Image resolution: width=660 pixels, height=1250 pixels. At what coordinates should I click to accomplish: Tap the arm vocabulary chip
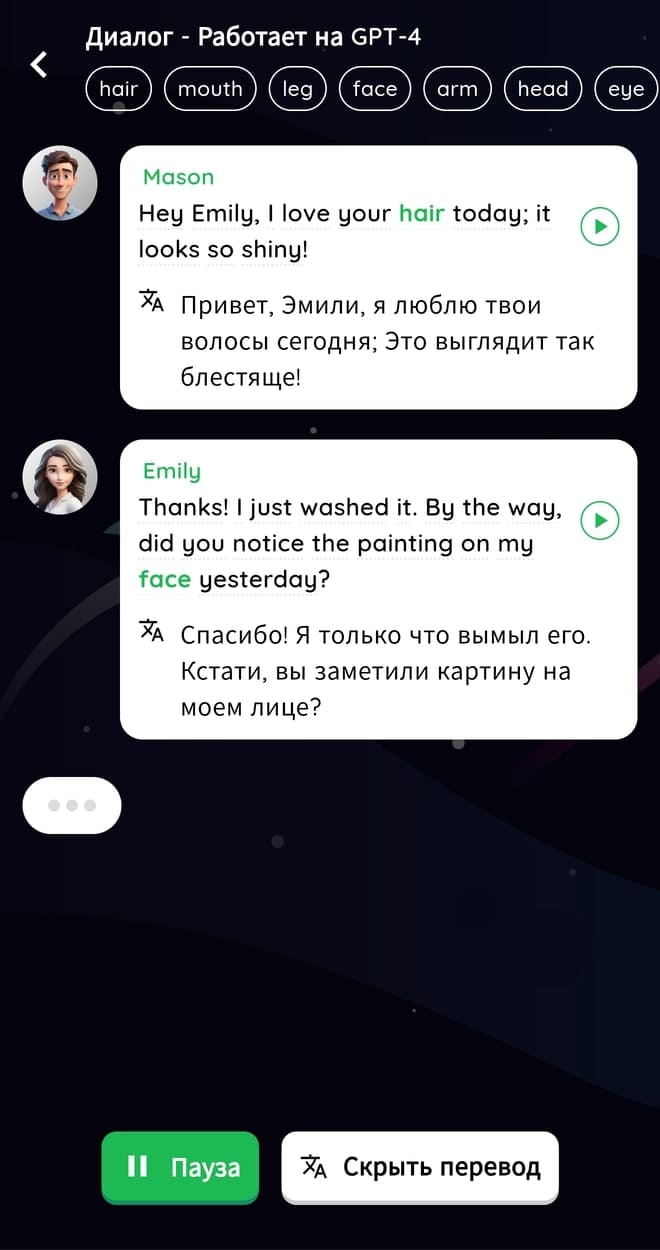(x=457, y=89)
